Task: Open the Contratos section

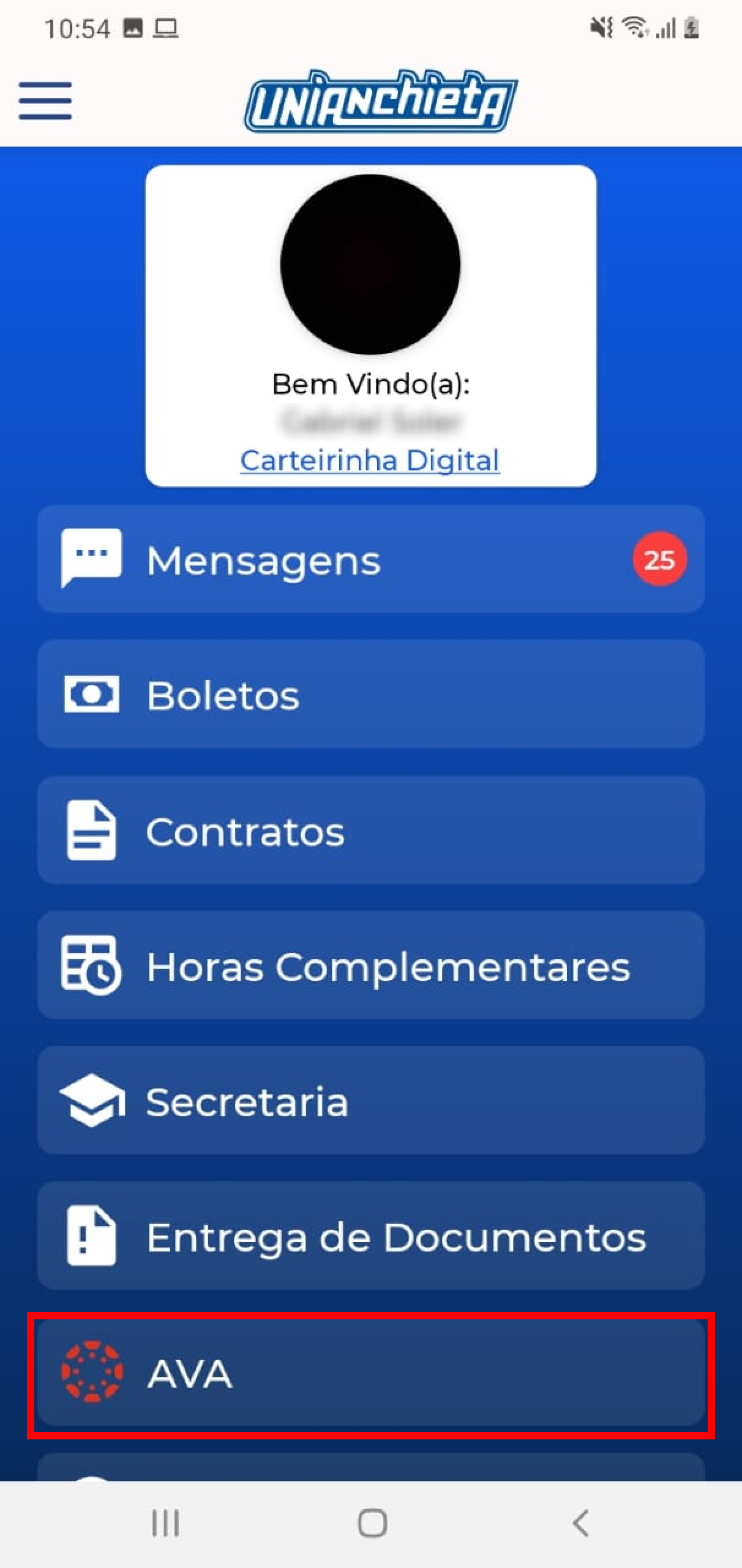Action: coord(370,831)
